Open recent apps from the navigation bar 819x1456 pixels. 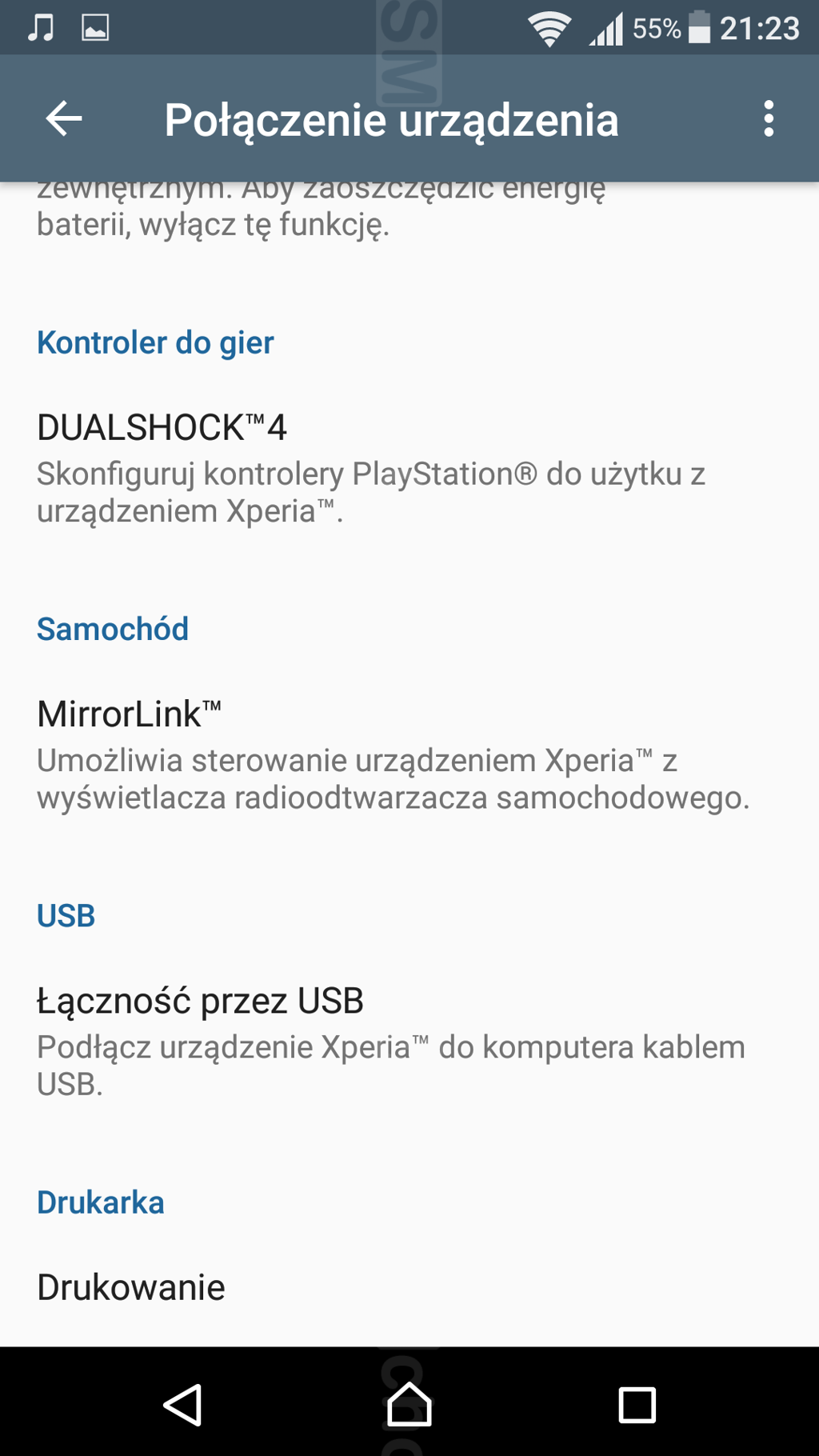(x=637, y=1405)
